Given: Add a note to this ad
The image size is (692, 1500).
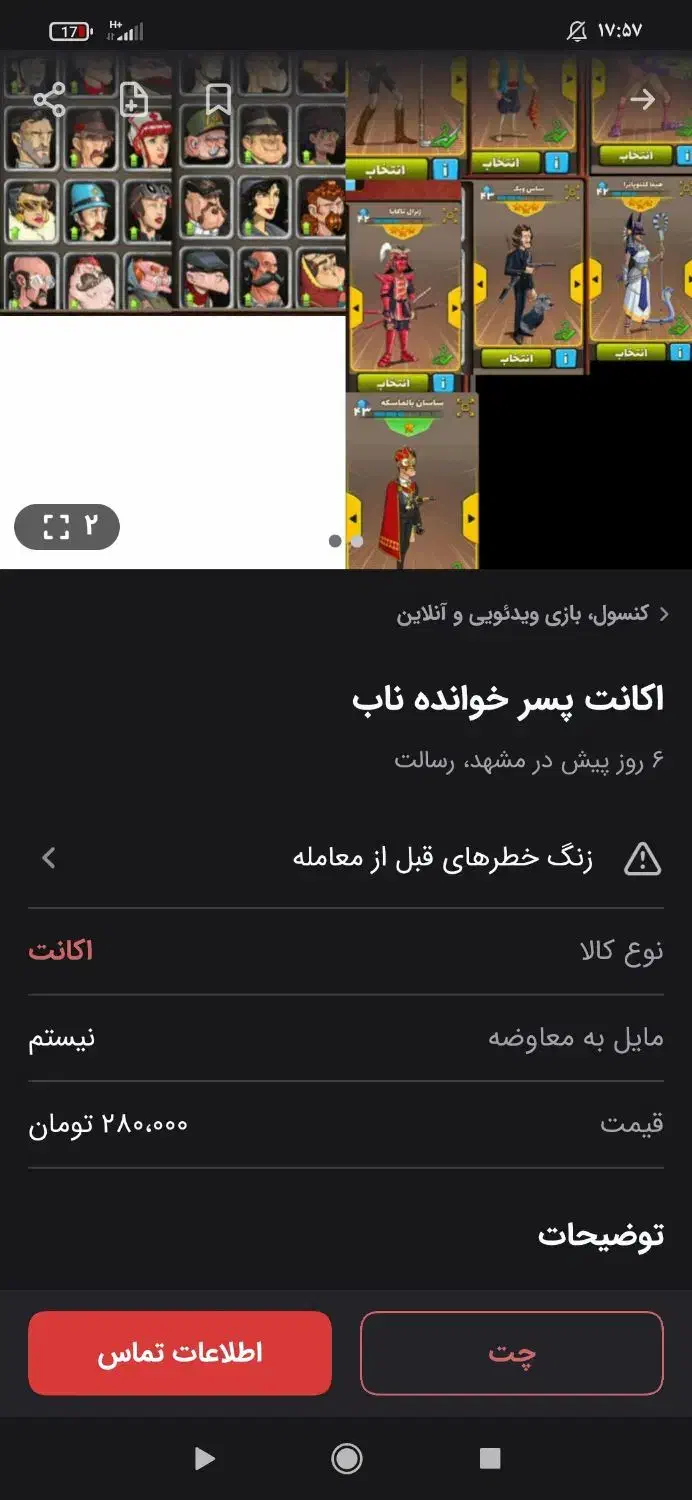Looking at the screenshot, I should (x=133, y=100).
